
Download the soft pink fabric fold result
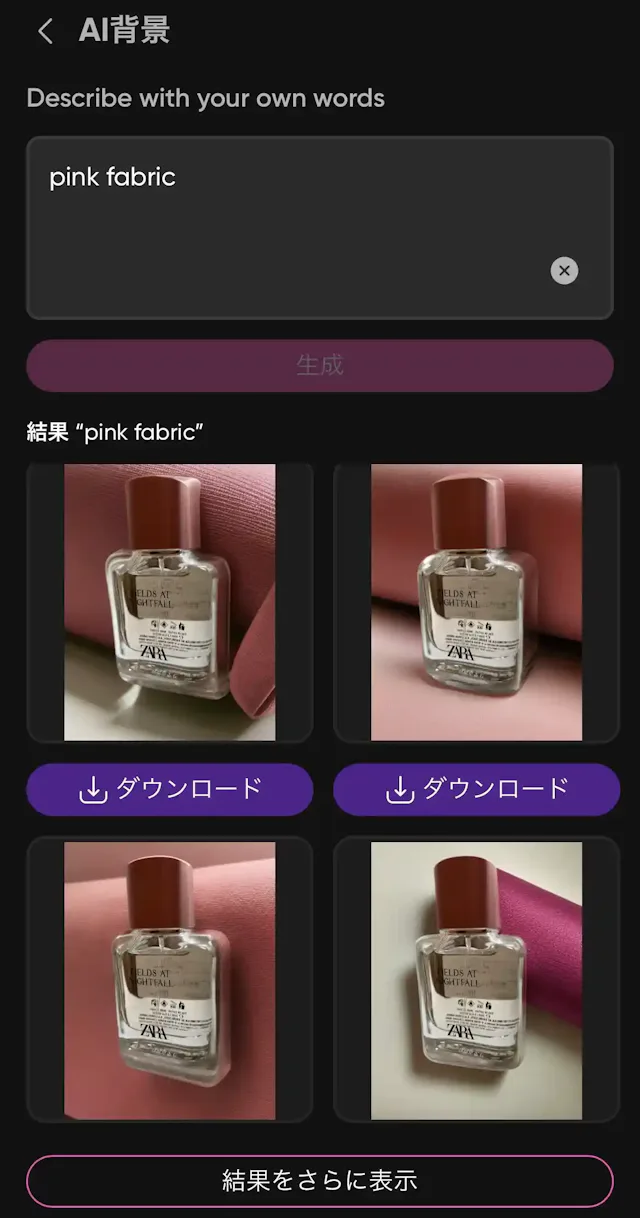[476, 789]
